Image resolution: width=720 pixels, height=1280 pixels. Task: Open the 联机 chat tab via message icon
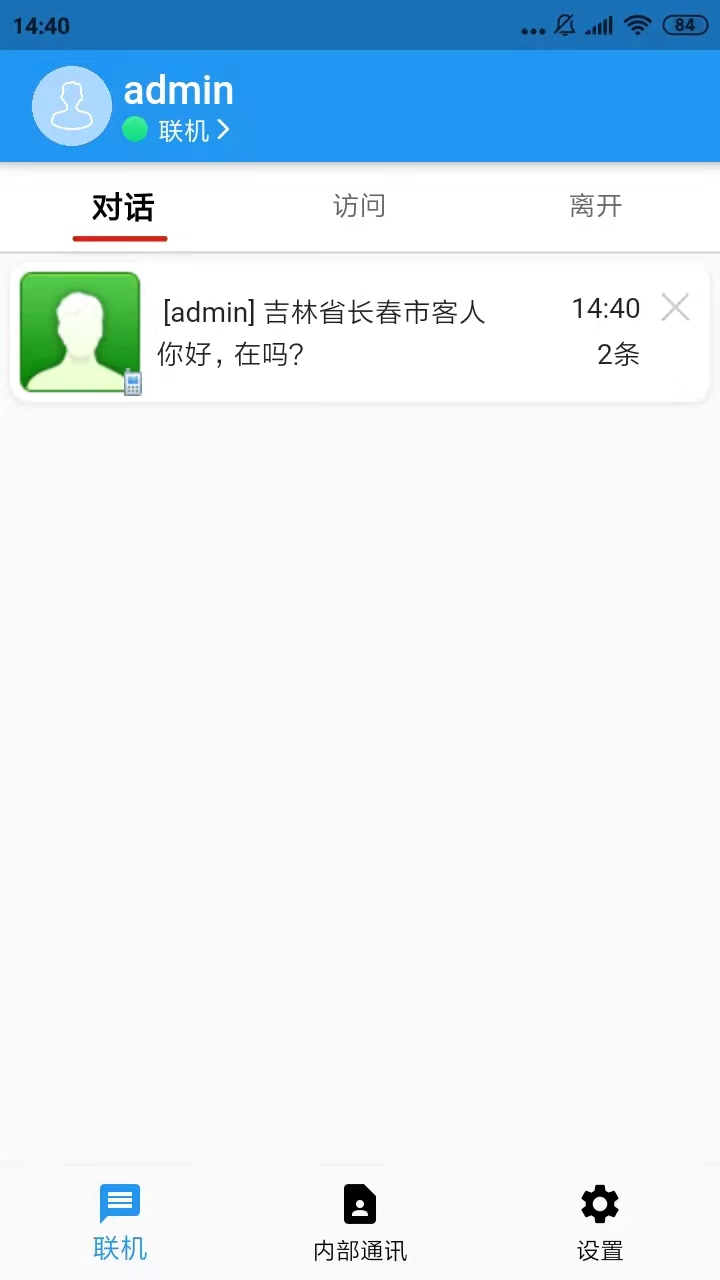pos(120,1203)
